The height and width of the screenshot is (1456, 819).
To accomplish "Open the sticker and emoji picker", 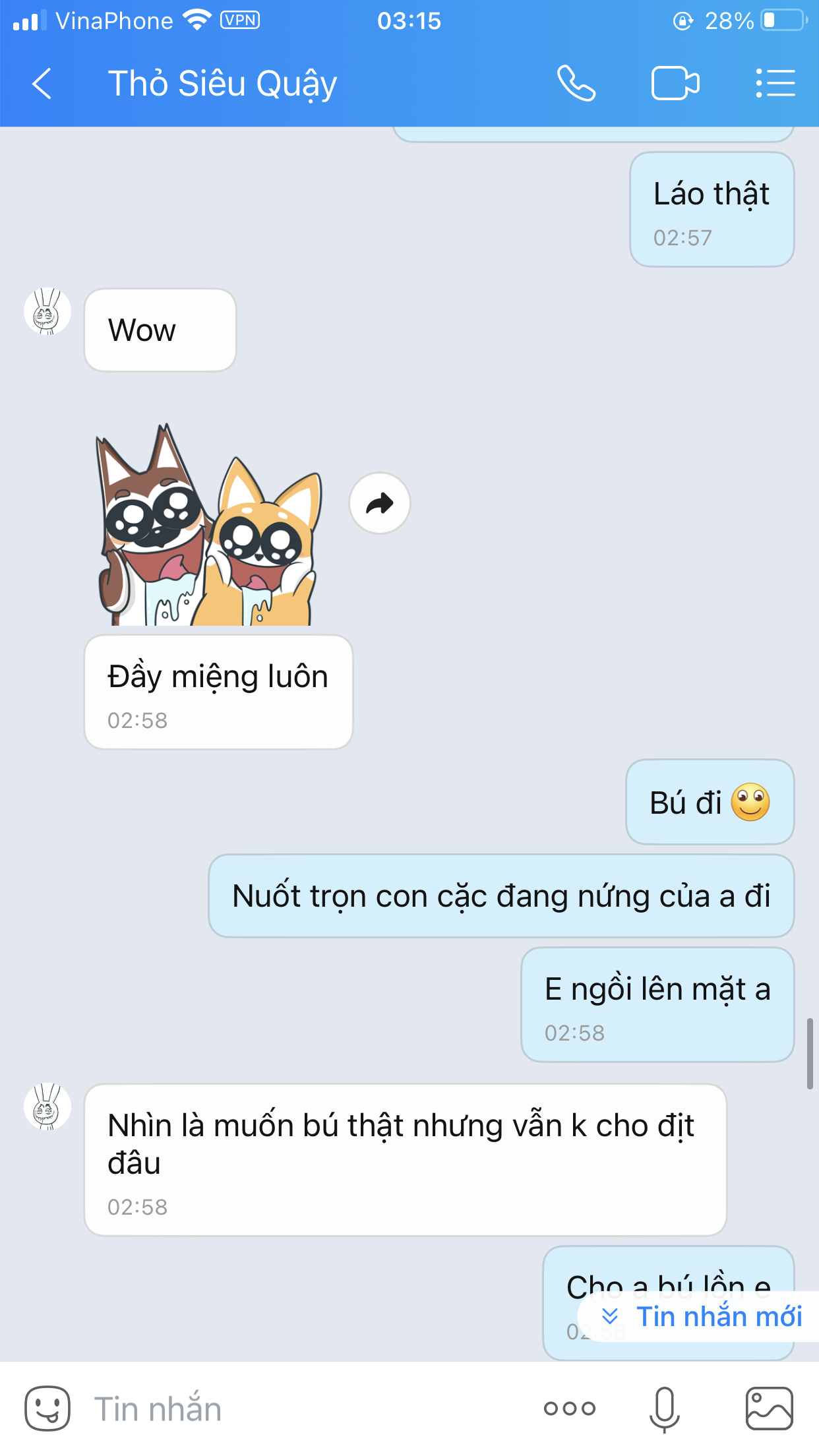I will pyautogui.click(x=47, y=1409).
